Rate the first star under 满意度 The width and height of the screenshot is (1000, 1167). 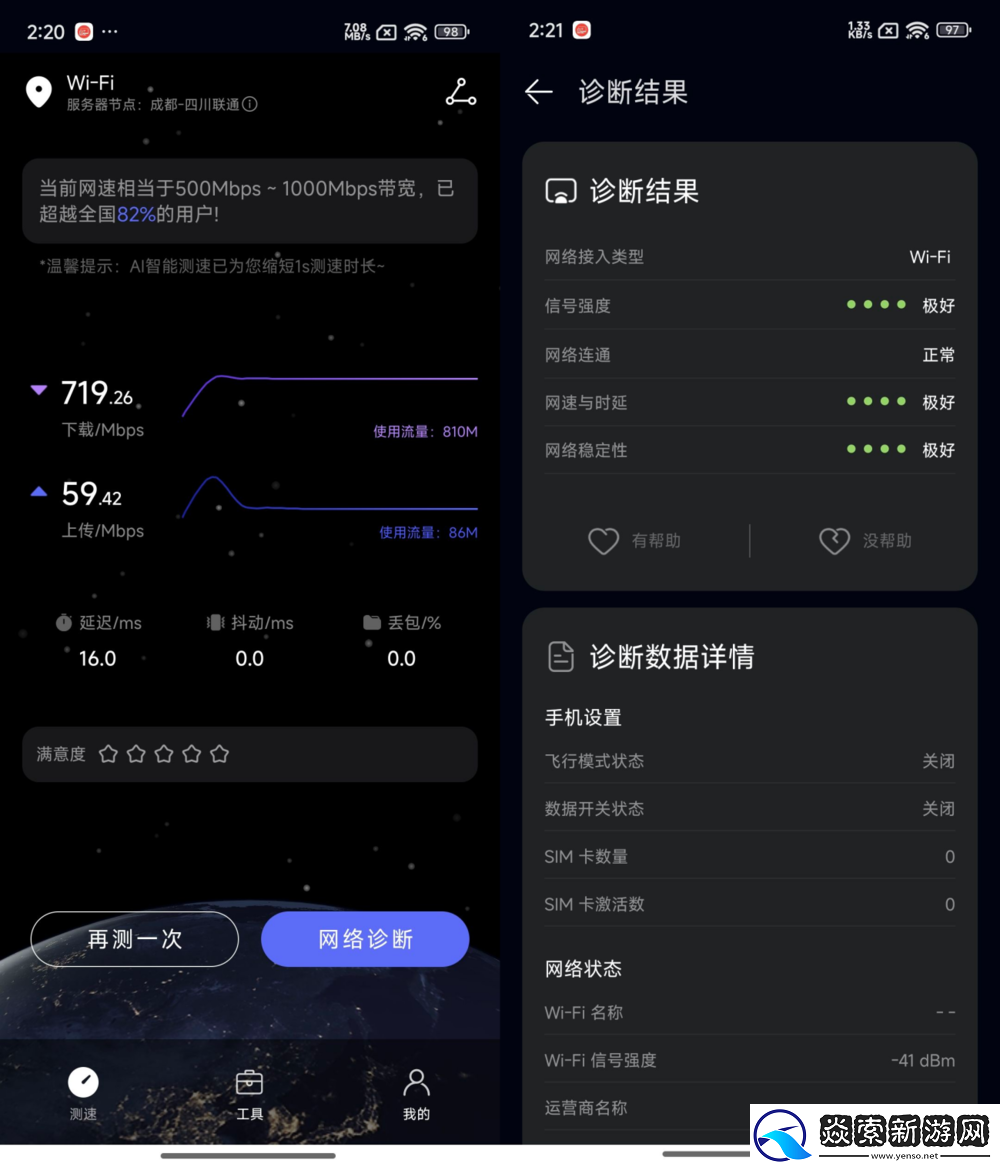tap(108, 754)
